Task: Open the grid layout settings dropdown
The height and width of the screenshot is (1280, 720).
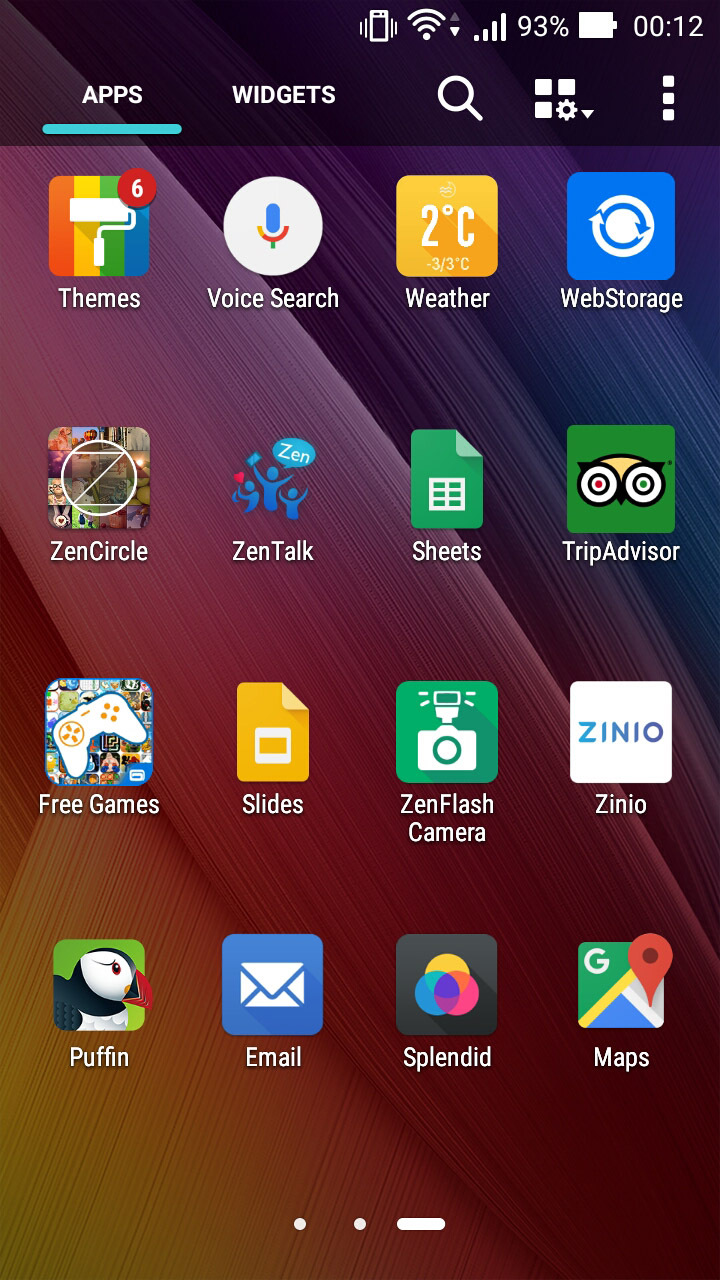Action: (x=563, y=99)
